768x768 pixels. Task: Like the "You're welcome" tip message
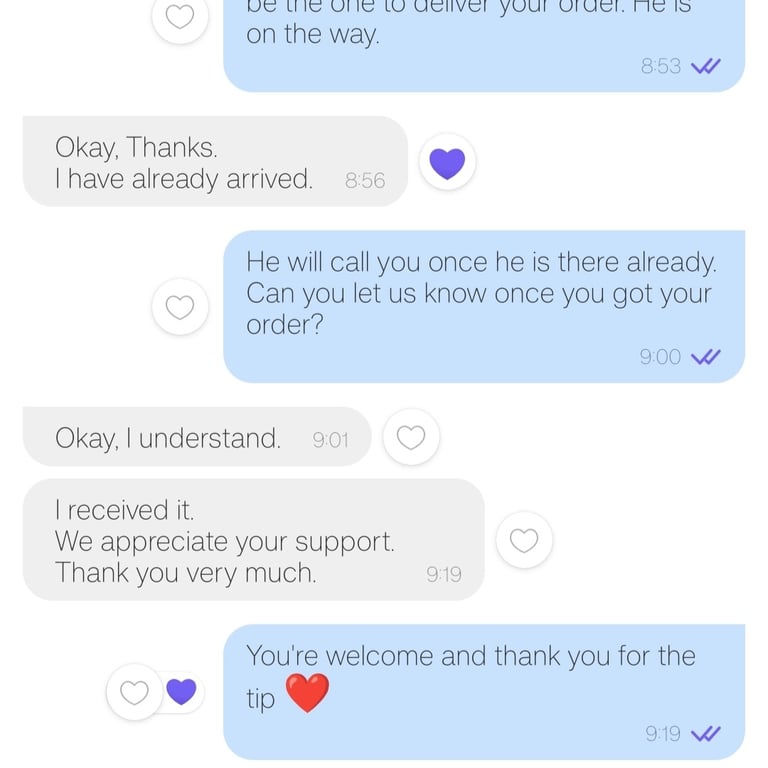point(135,692)
